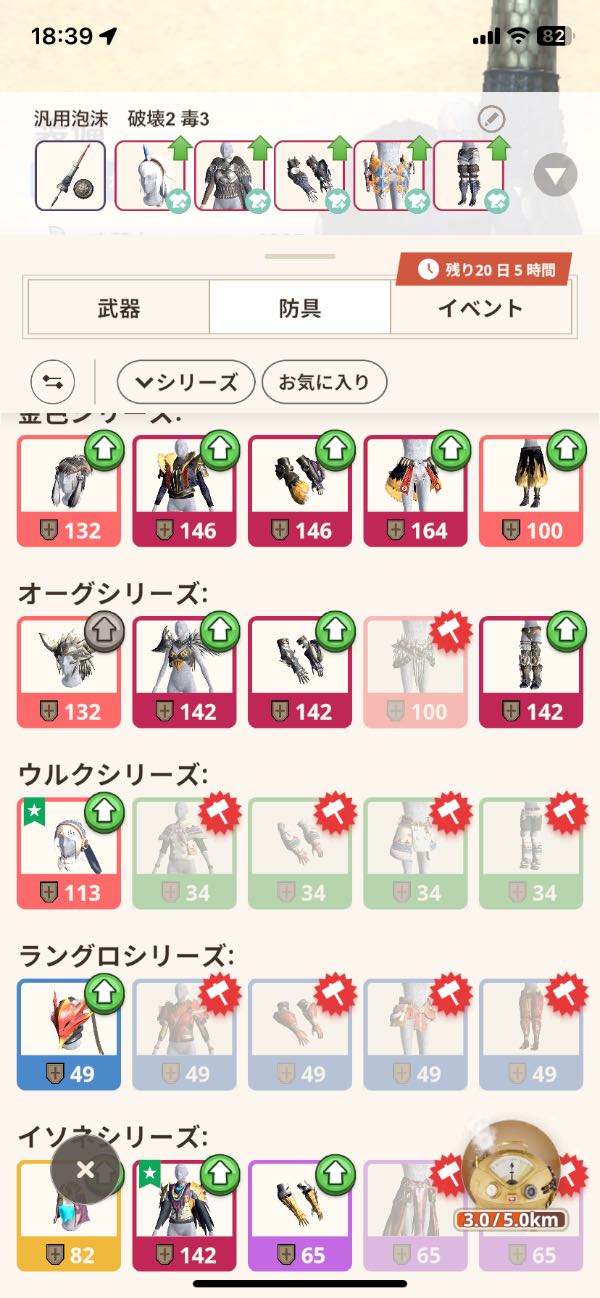Select ラングロ series red helmet
This screenshot has height=1298, width=600.
pyautogui.click(x=69, y=1032)
